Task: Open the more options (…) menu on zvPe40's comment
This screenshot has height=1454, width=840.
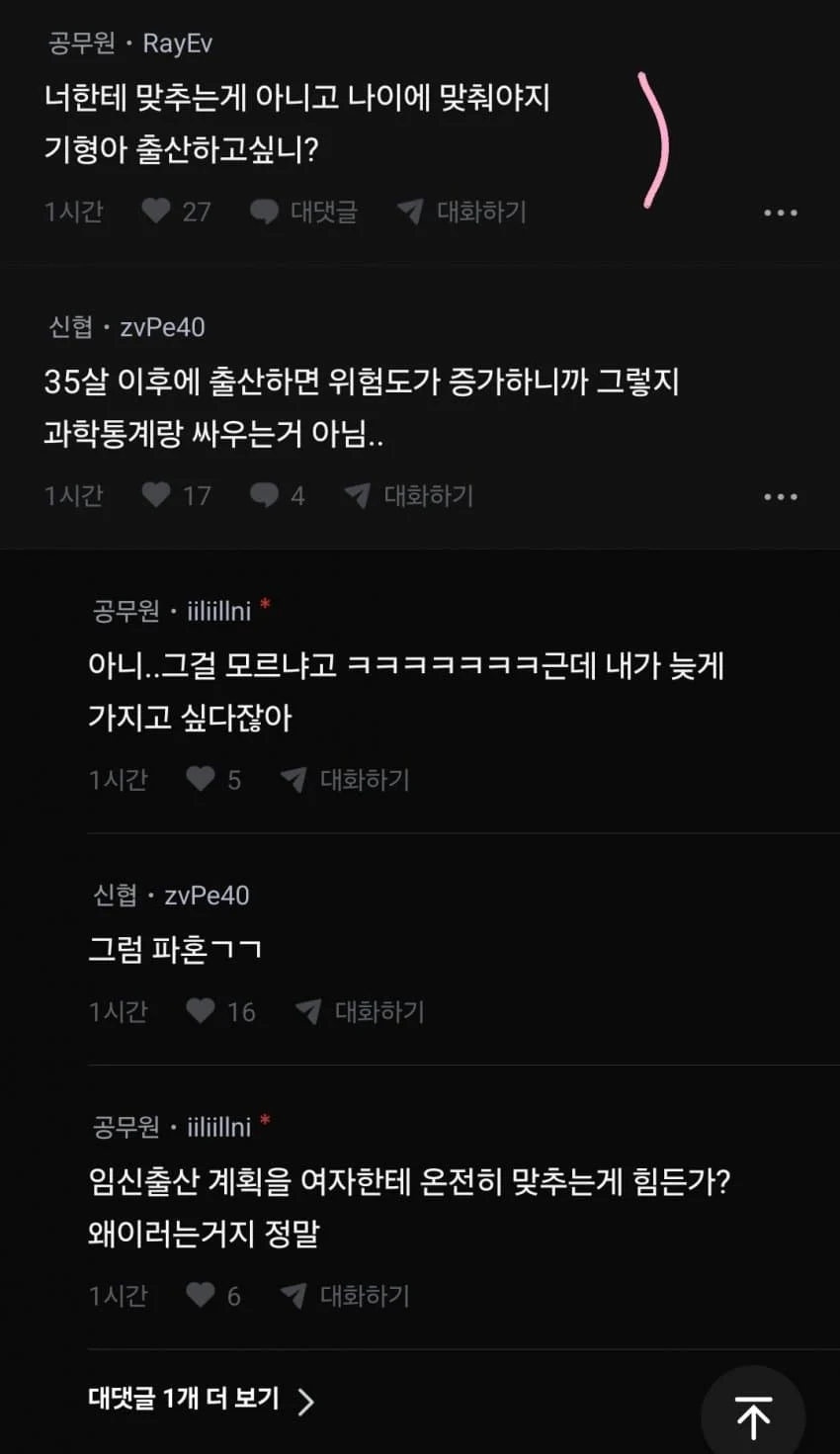Action: pyautogui.click(x=782, y=495)
